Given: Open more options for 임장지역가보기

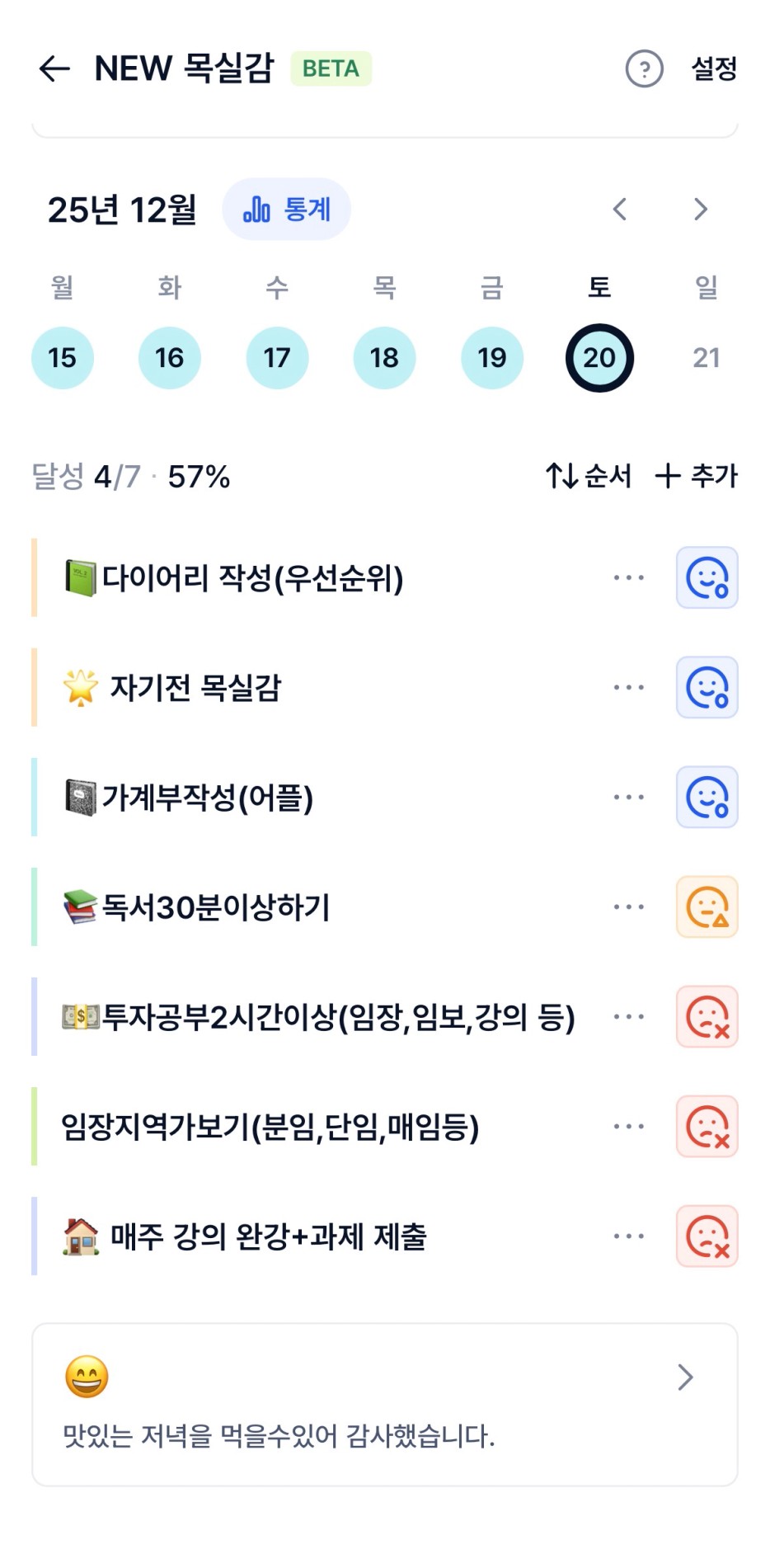Looking at the screenshot, I should 629,1126.
